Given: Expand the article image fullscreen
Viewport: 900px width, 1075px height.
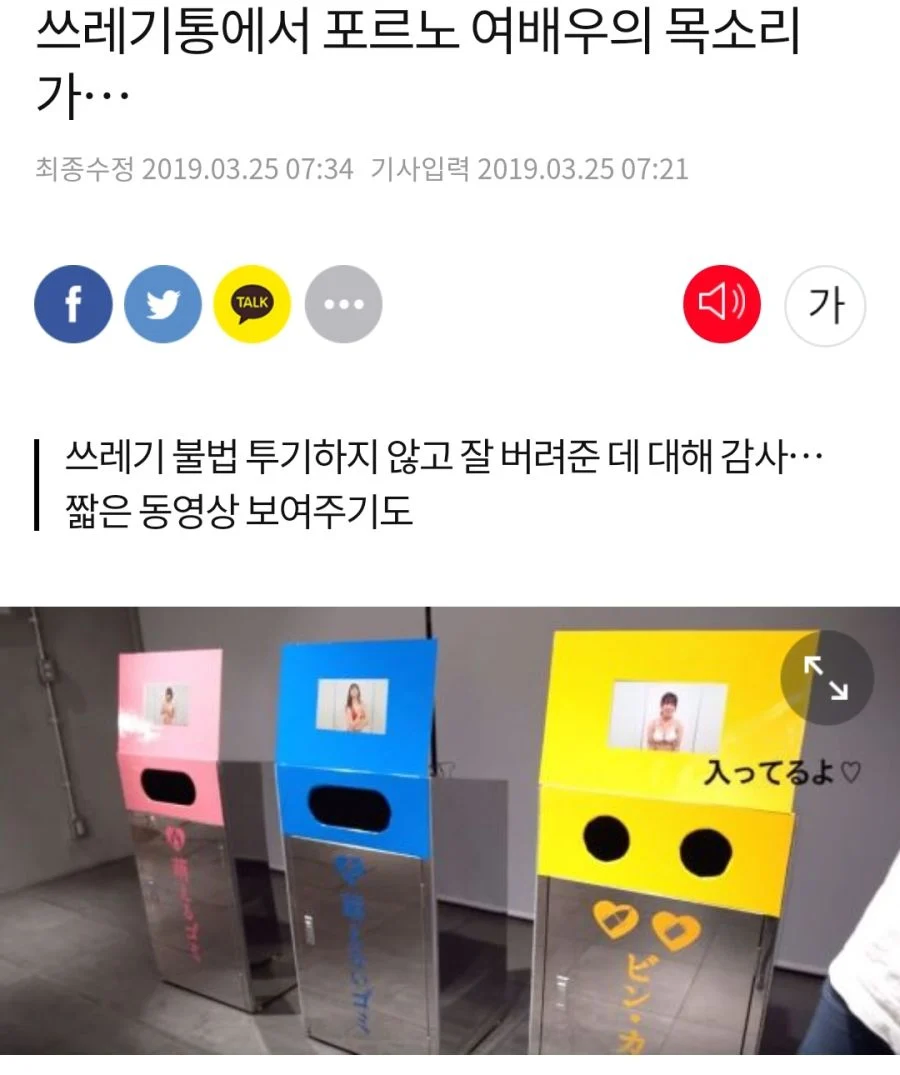Looking at the screenshot, I should (x=826, y=678).
